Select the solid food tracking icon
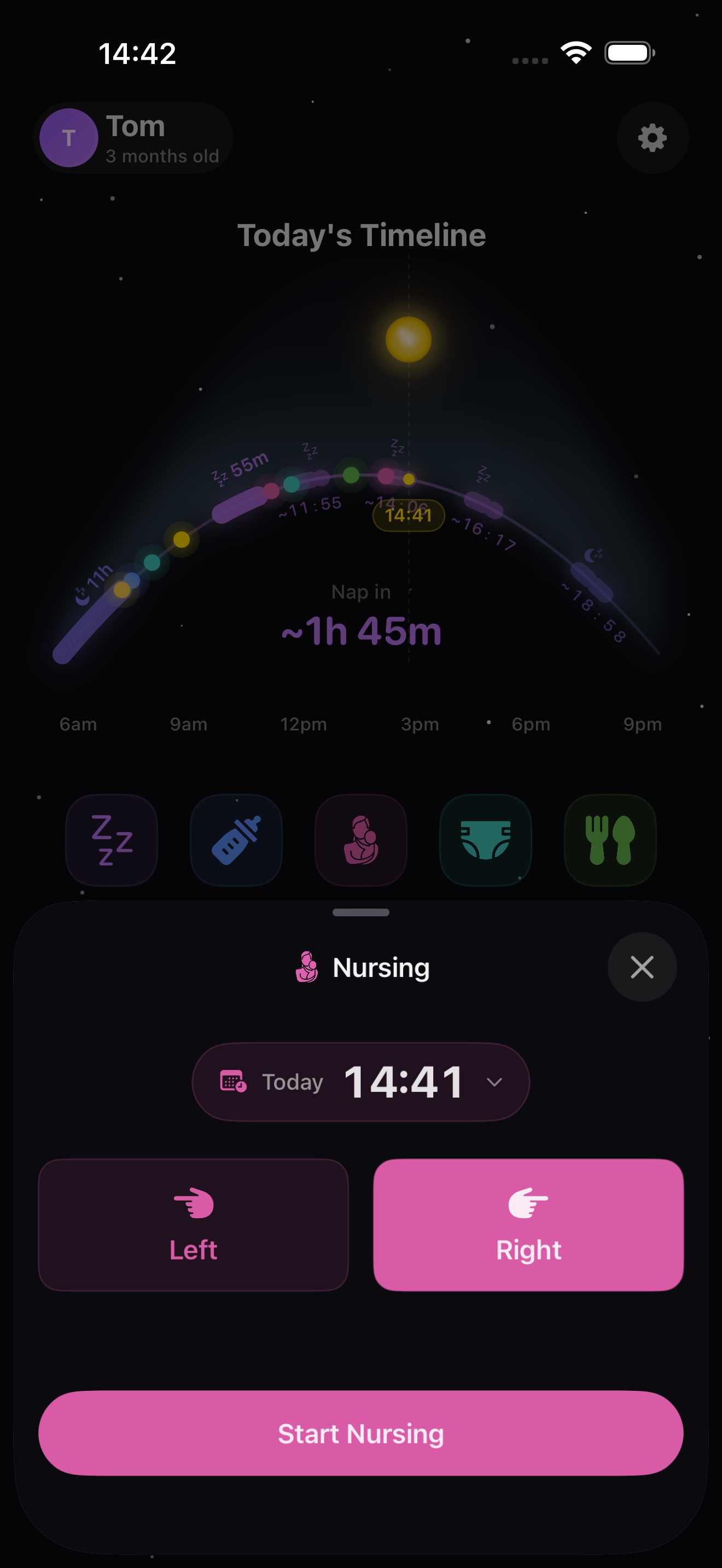Viewport: 722px width, 1568px height. [610, 840]
